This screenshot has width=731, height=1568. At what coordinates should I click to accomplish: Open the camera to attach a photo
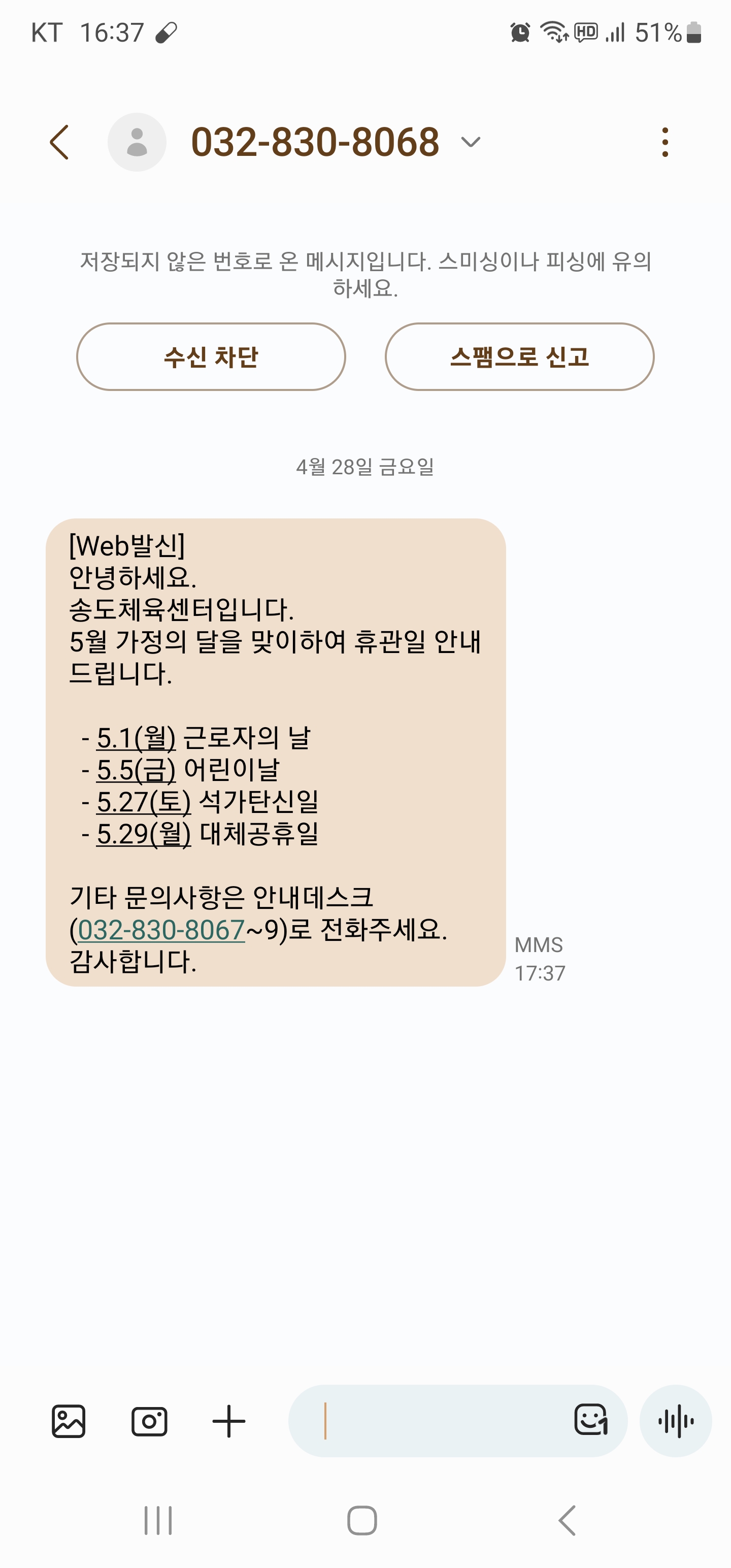pos(149,1421)
